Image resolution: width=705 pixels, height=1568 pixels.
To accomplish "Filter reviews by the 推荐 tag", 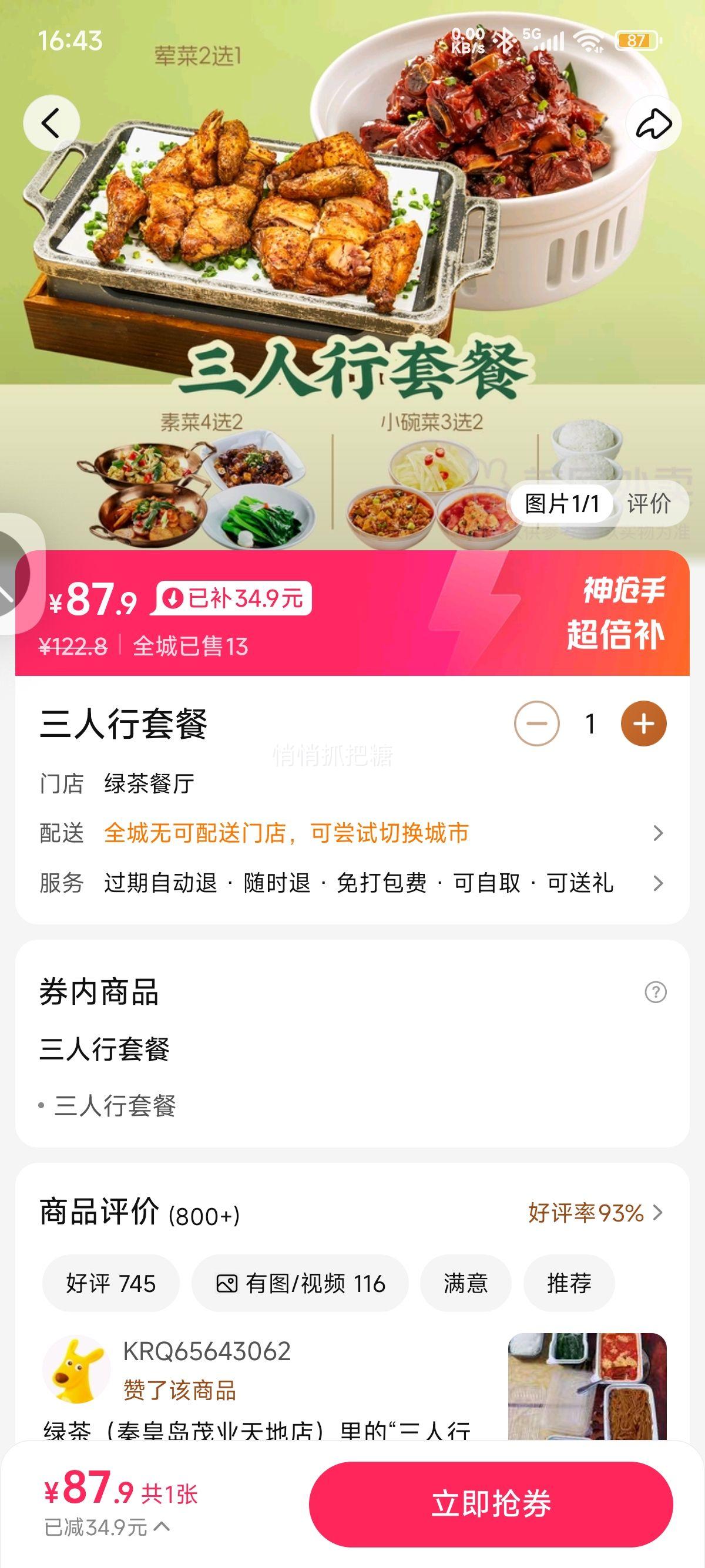I will pos(569,1284).
